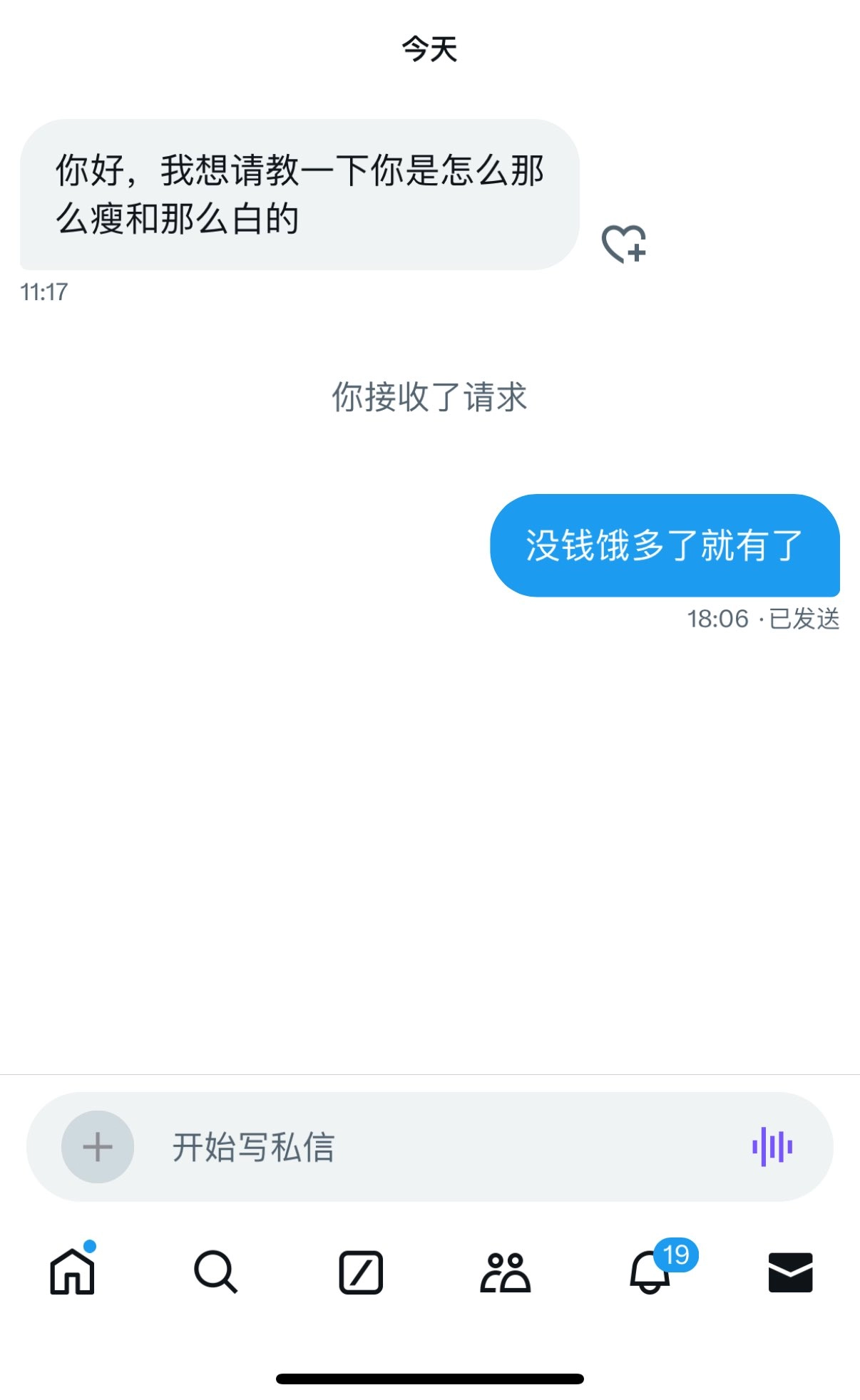Record a voice message with the waveform icon
This screenshot has width=860, height=1400.
click(x=772, y=1147)
